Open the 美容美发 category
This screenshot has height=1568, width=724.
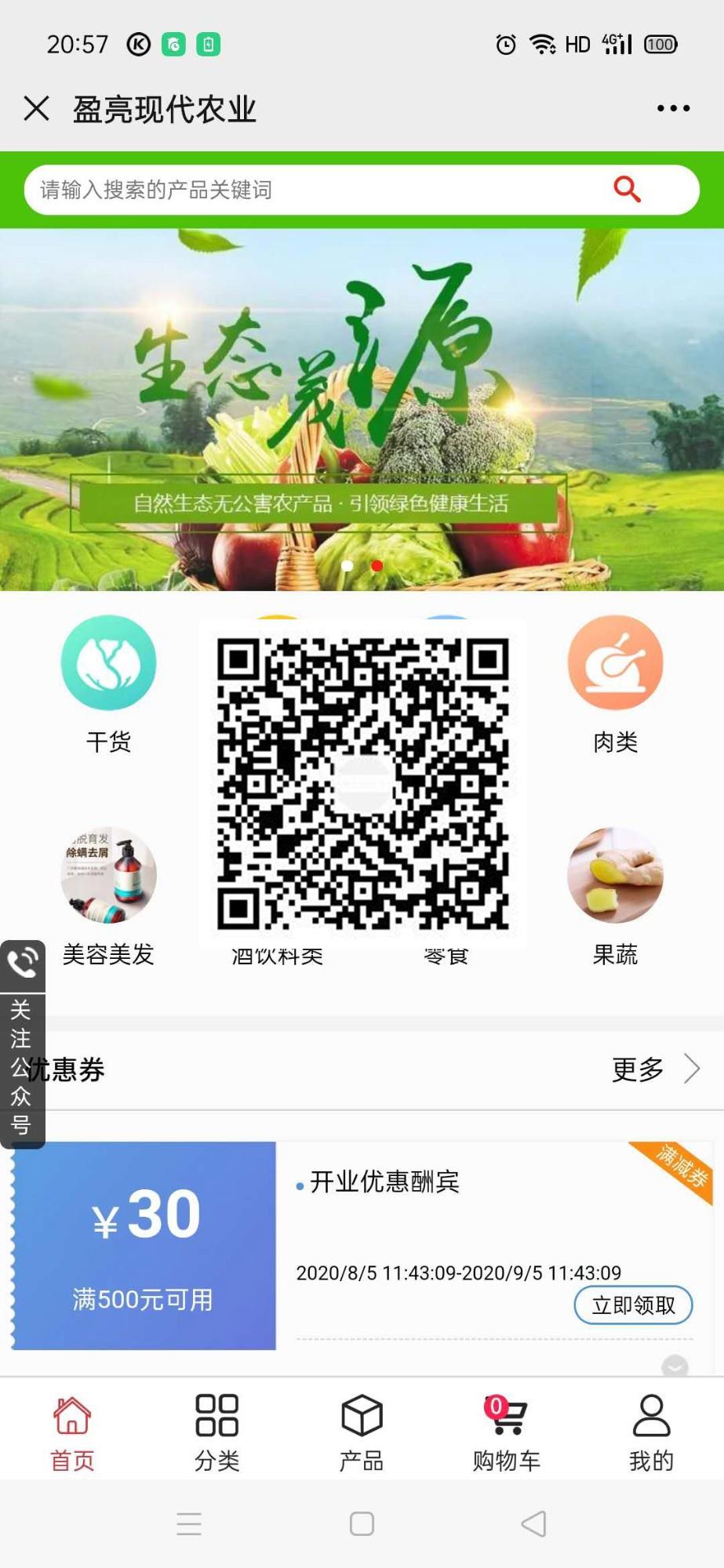point(109,894)
